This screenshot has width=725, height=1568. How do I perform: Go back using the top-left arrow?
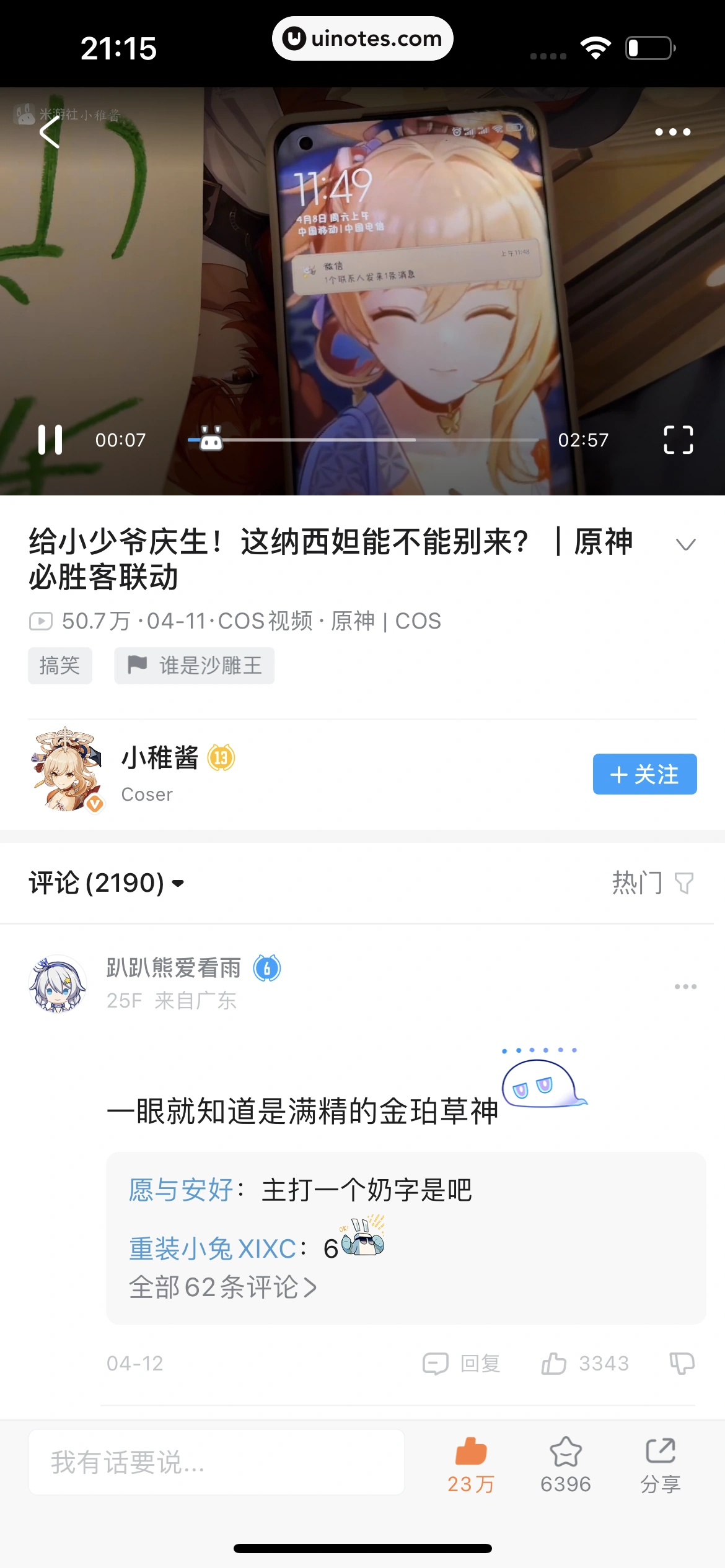[x=50, y=132]
